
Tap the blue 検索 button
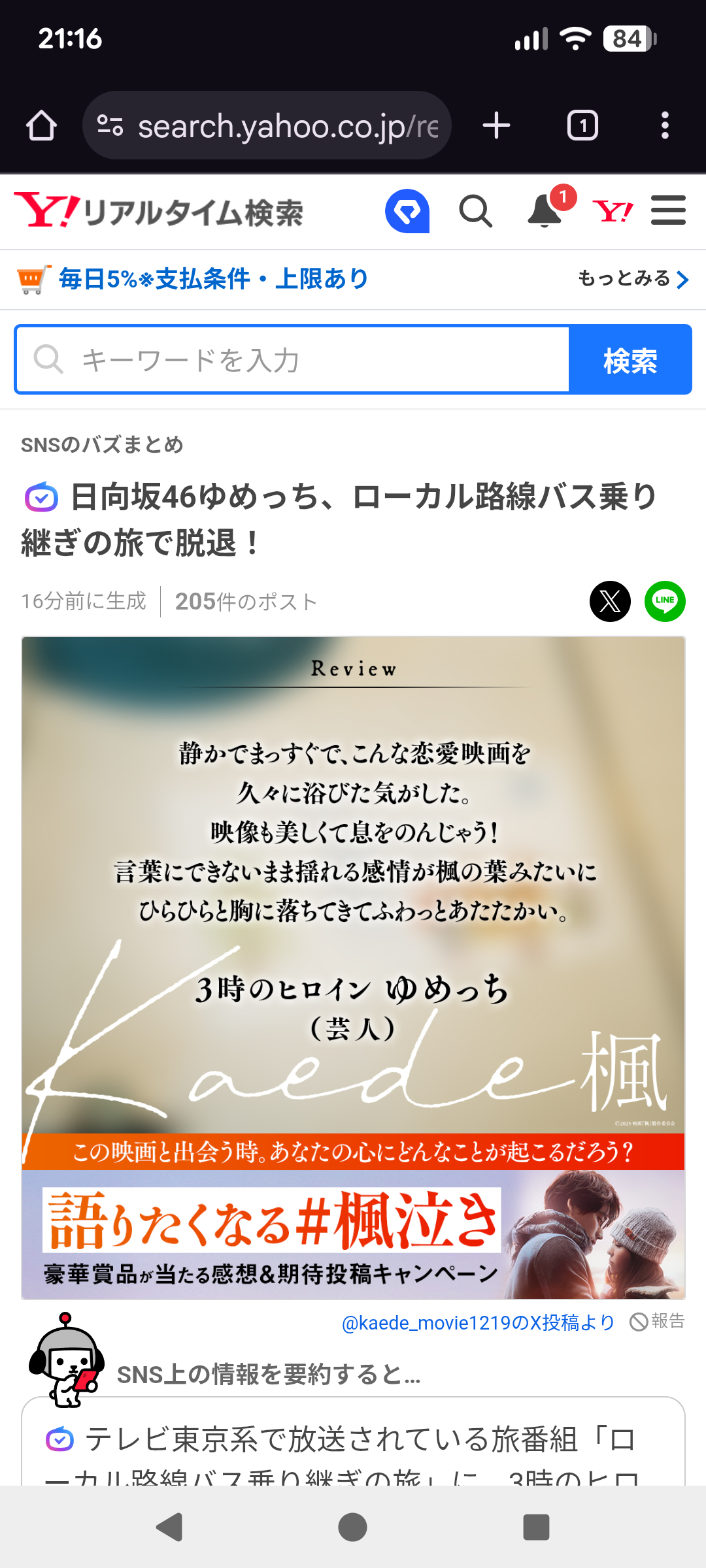click(630, 360)
